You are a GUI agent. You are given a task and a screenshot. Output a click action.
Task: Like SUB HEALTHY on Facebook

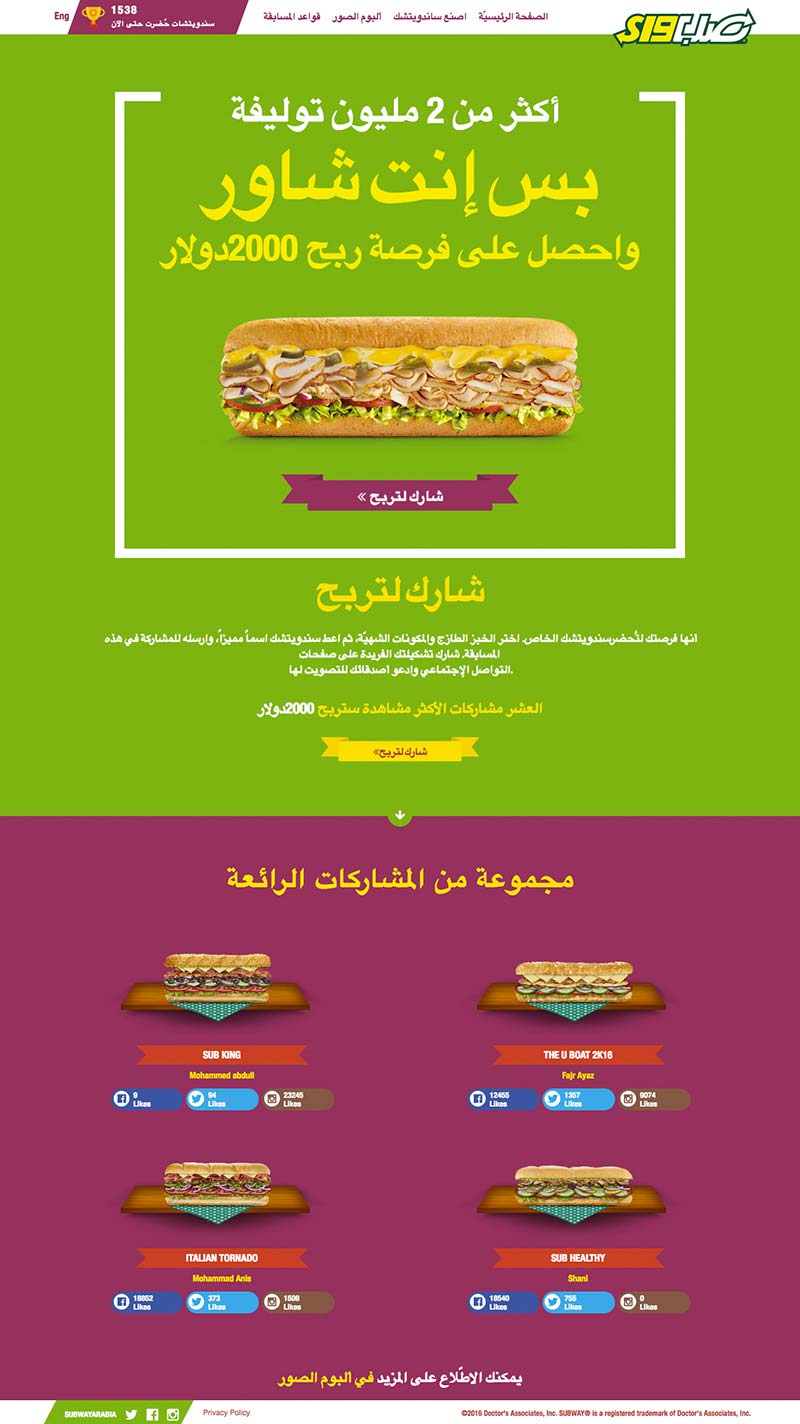[x=503, y=1302]
